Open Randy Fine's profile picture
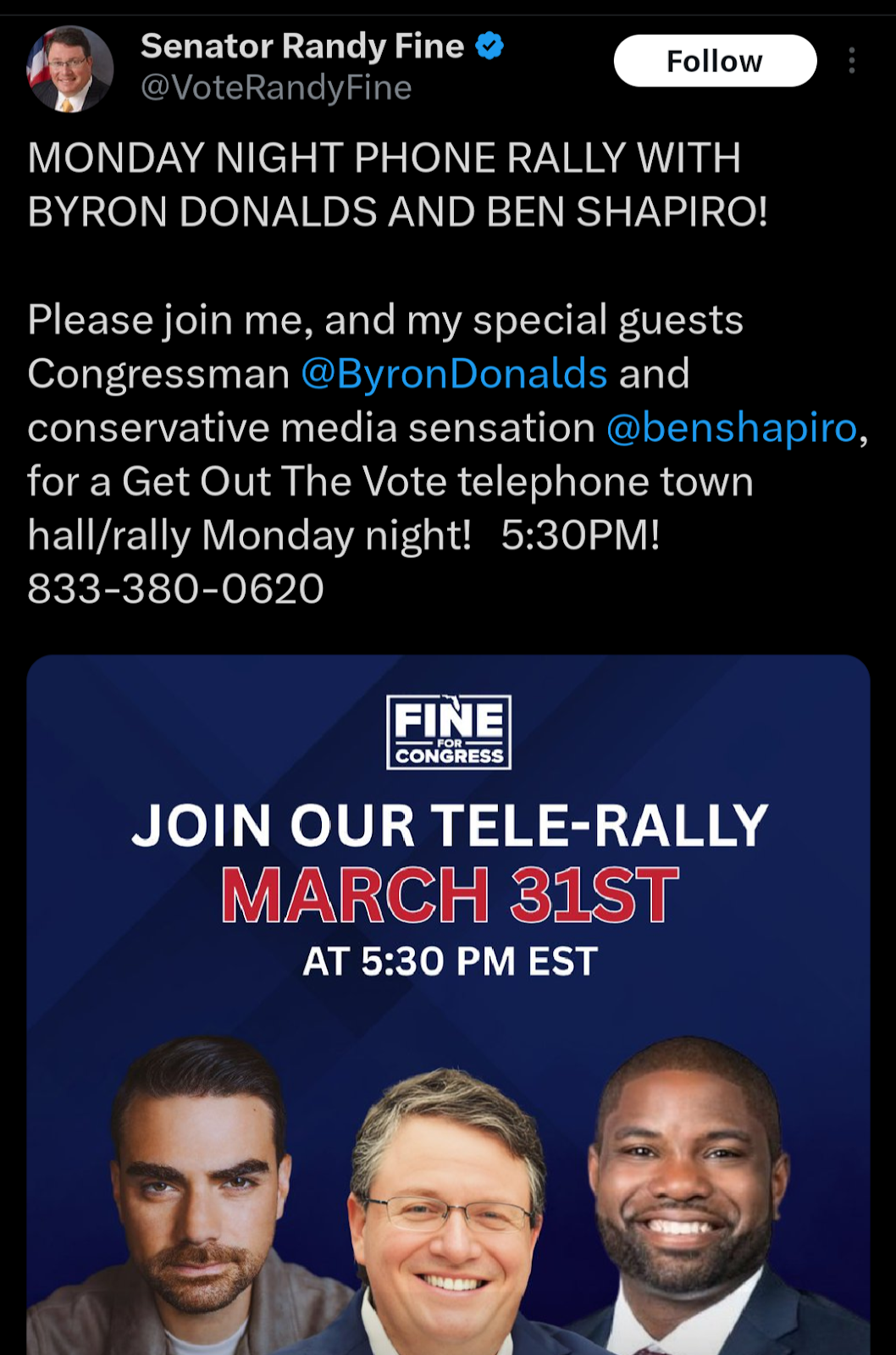Viewport: 896px width, 1355px height. click(69, 69)
